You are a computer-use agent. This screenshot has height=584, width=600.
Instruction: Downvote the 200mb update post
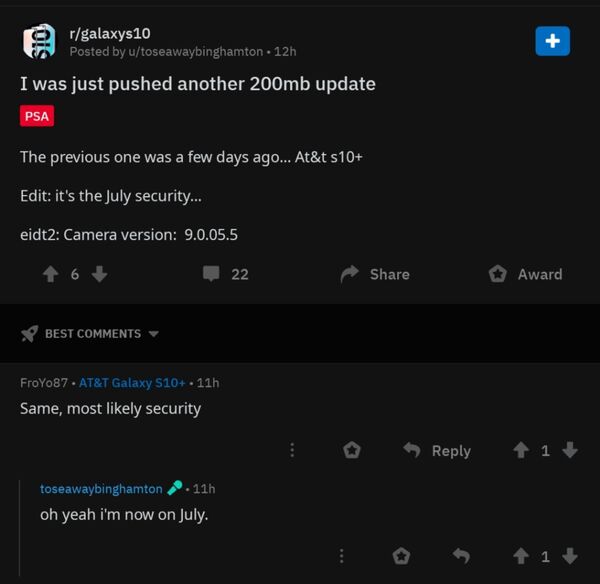(99, 274)
